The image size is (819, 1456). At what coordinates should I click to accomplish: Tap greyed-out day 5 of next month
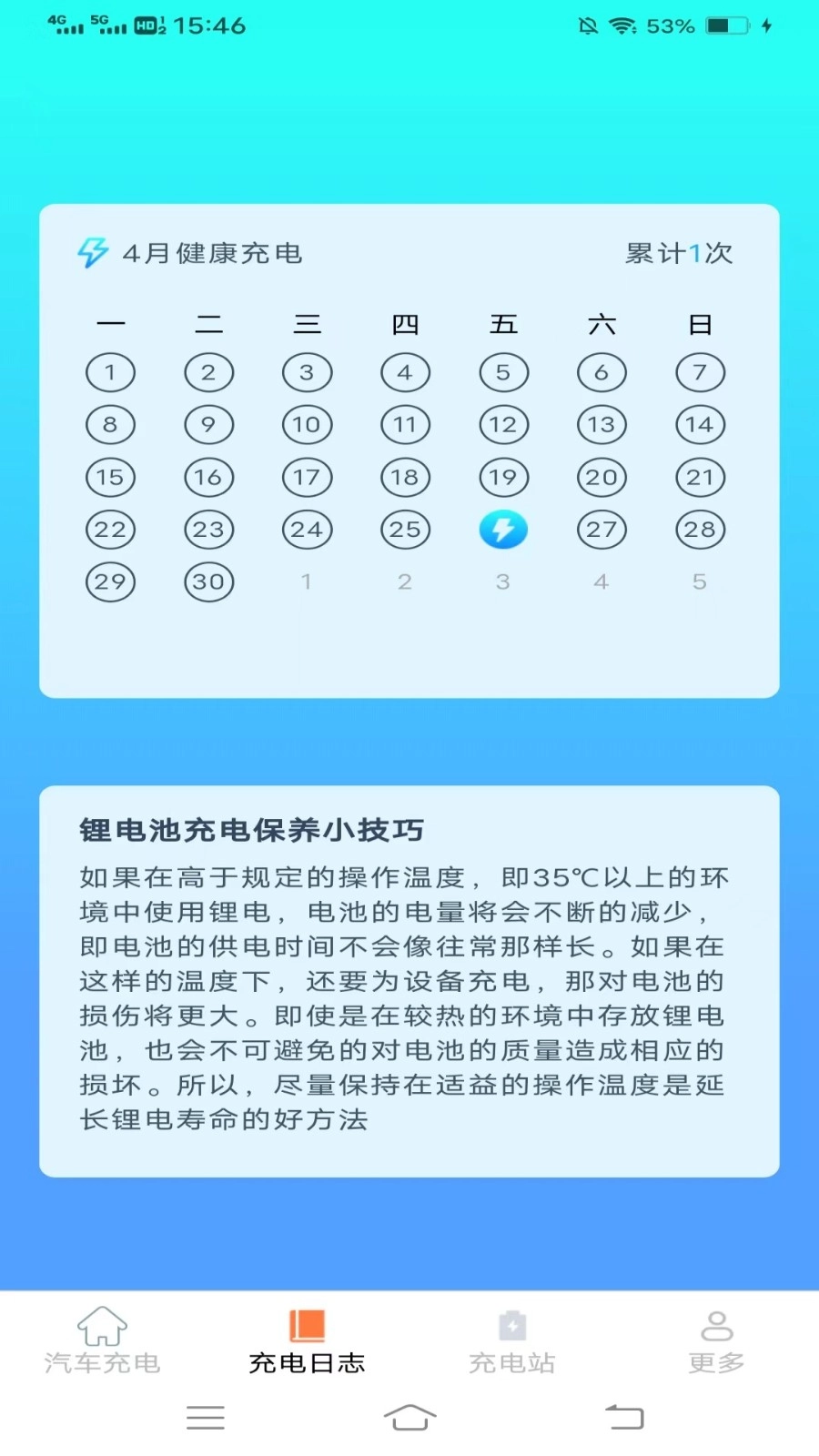pos(700,581)
